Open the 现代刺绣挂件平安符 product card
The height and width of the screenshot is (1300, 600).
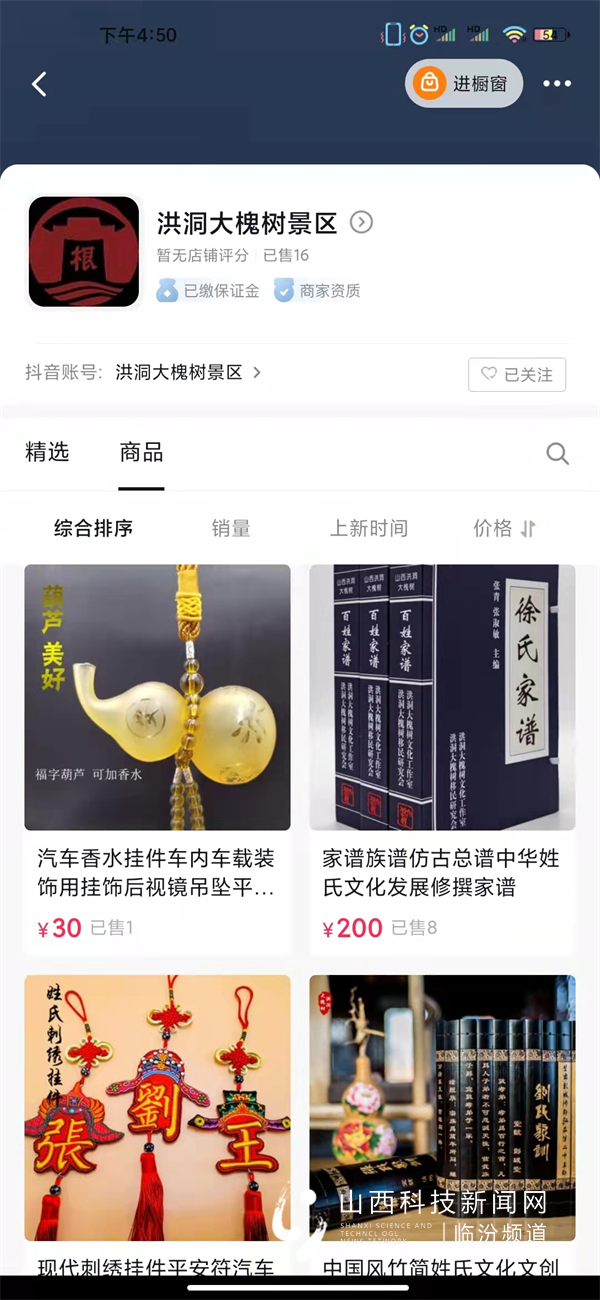pyautogui.click(x=157, y=1120)
